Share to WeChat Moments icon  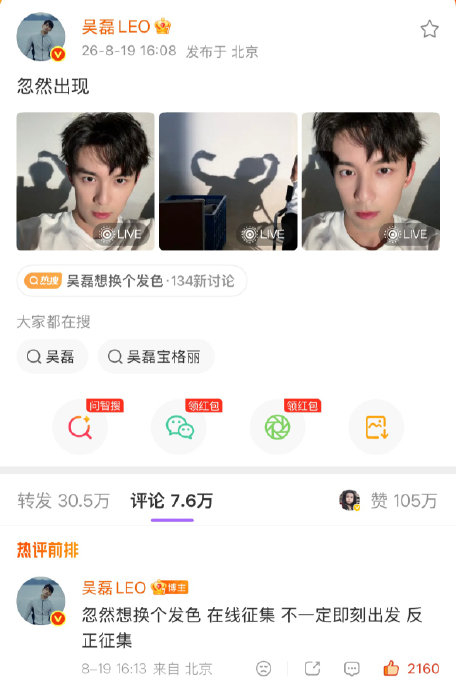click(277, 427)
